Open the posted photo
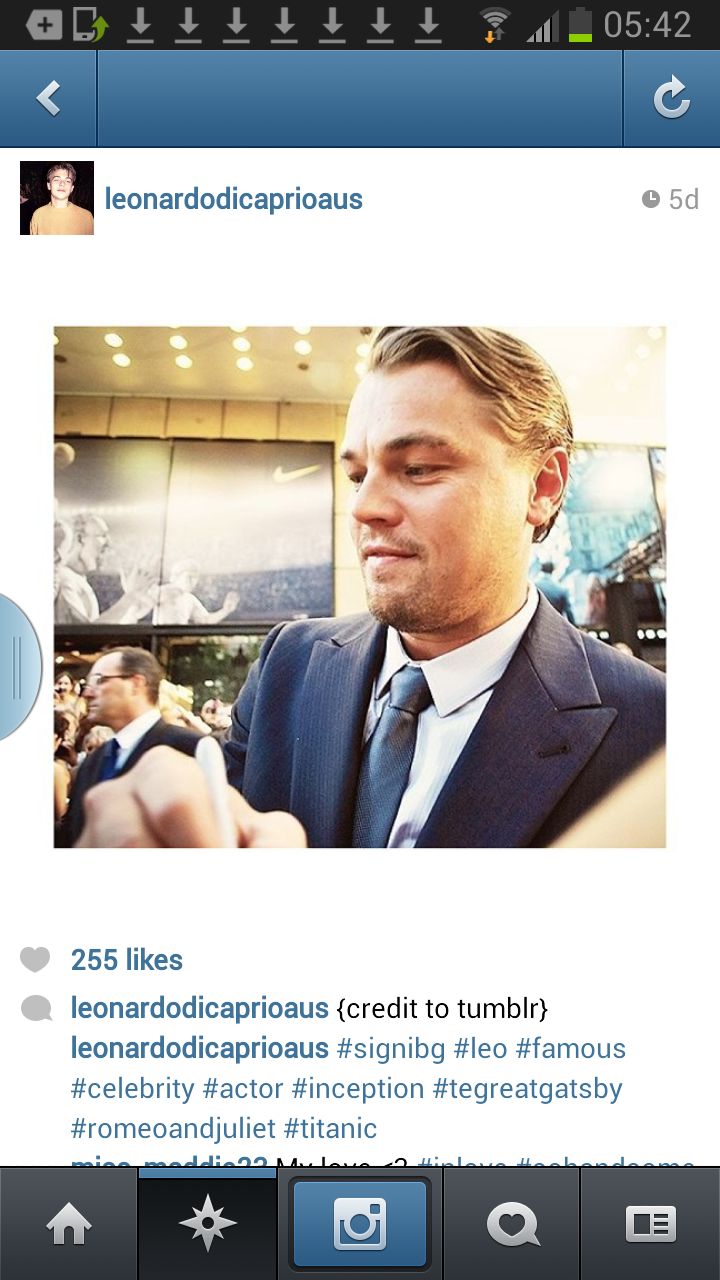 pos(360,587)
